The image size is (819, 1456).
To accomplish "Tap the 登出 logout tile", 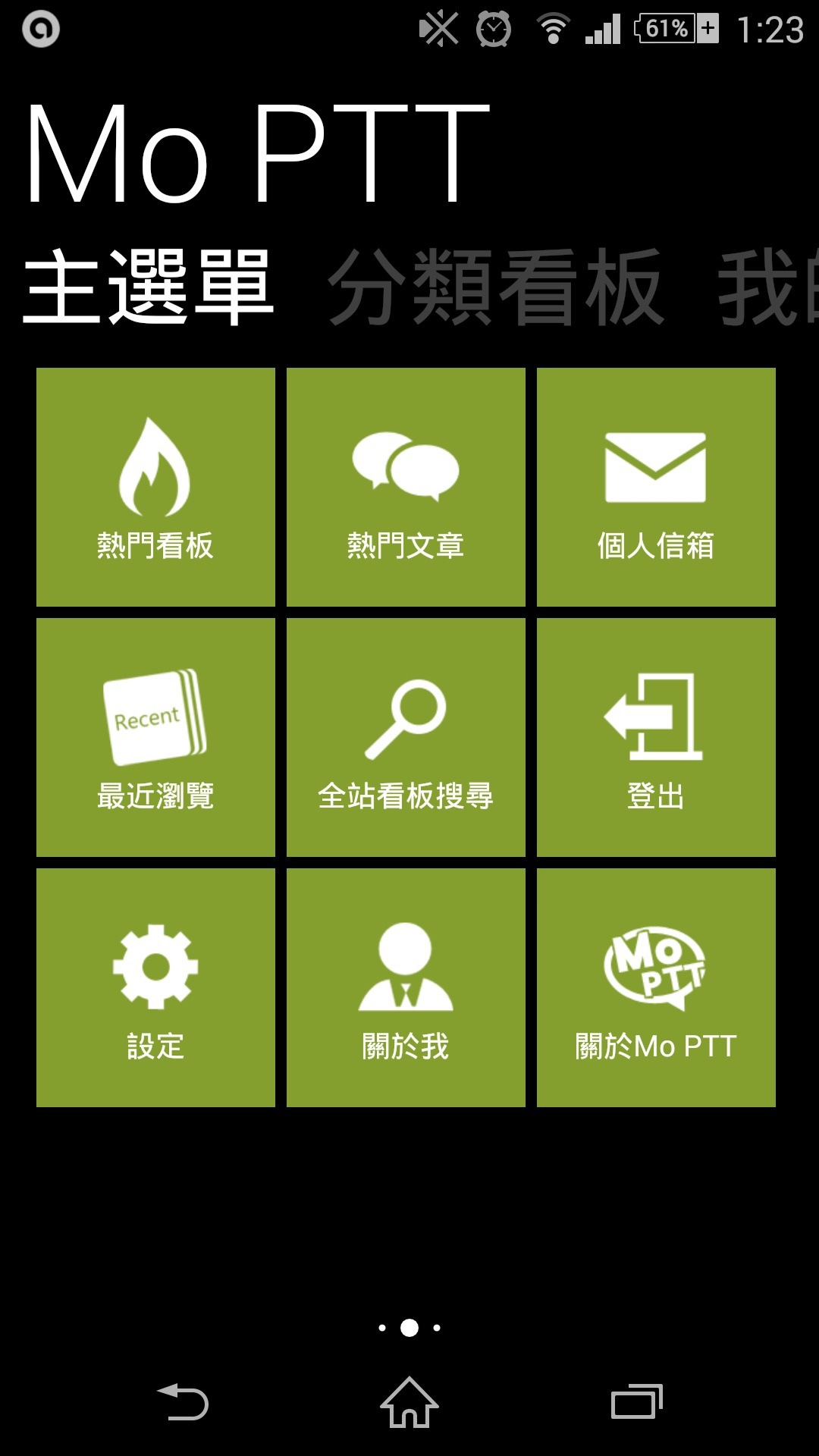I will (656, 737).
